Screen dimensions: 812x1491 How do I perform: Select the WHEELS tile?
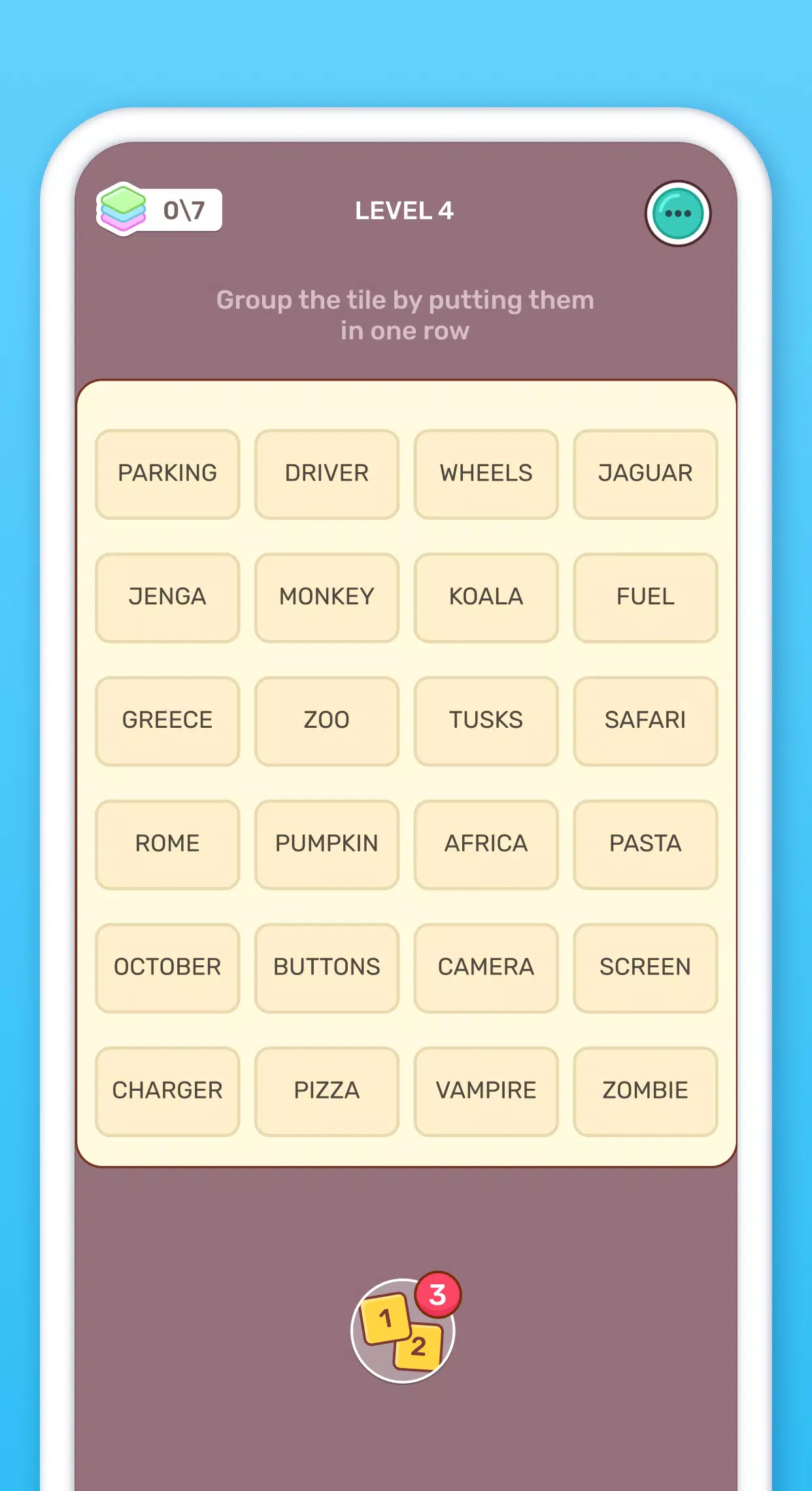pyautogui.click(x=485, y=473)
